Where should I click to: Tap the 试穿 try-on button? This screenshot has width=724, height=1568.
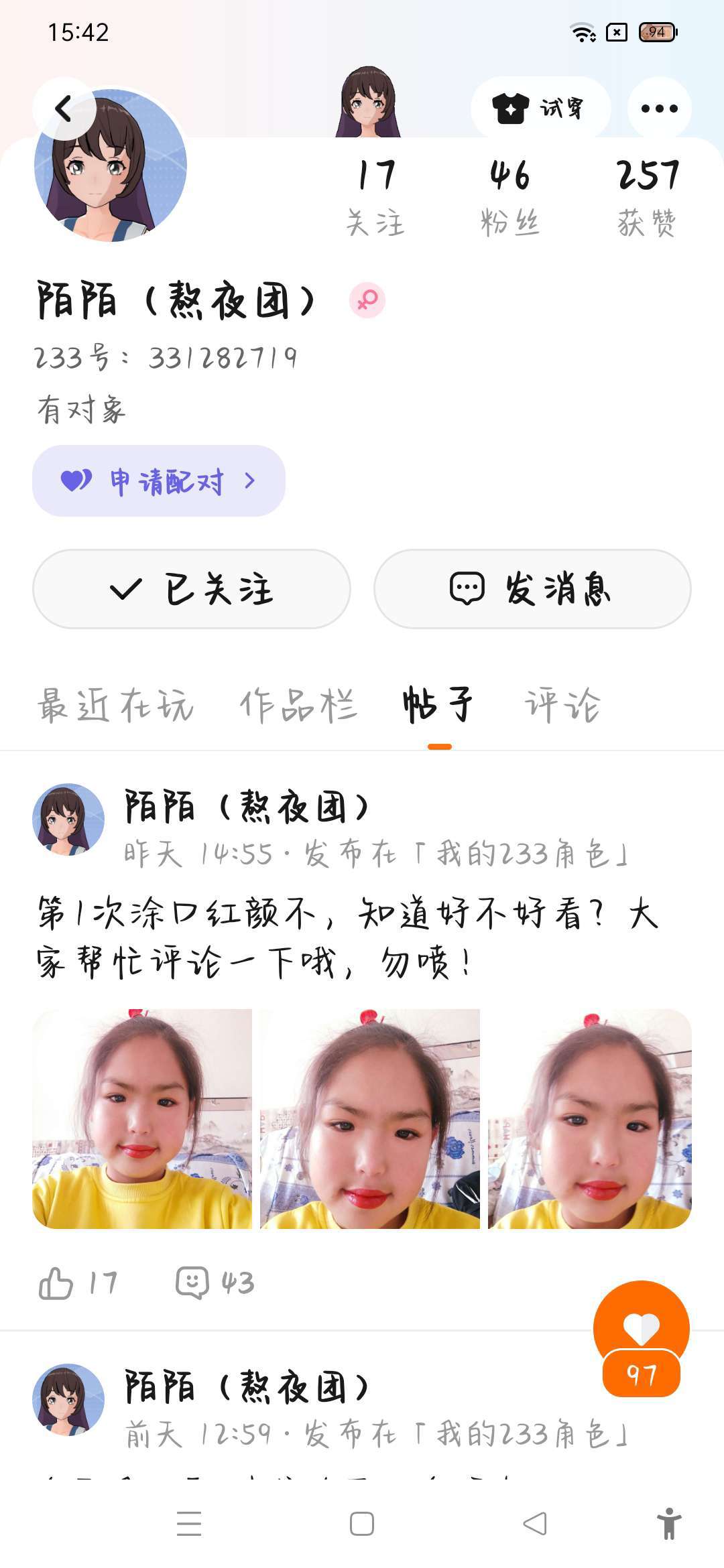click(540, 109)
